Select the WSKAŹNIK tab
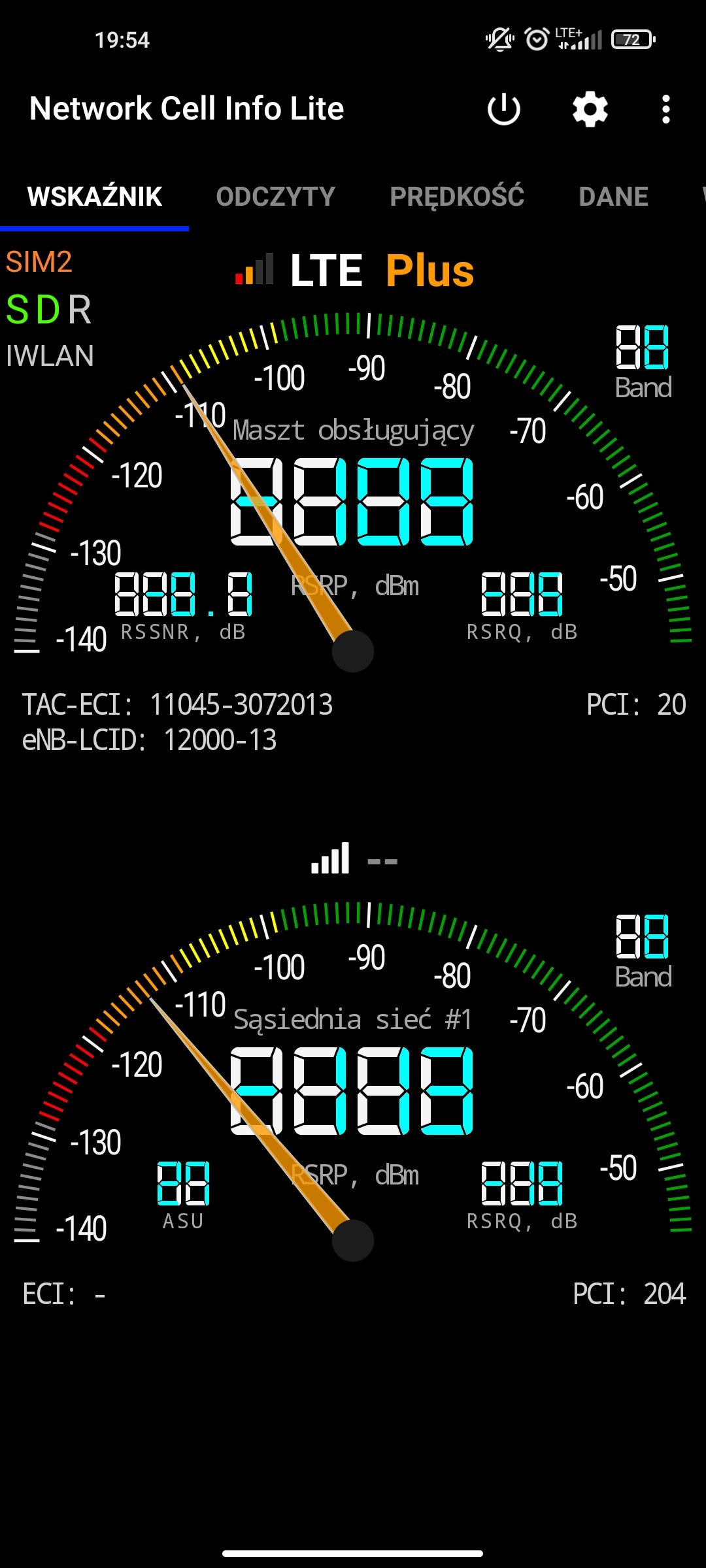This screenshot has width=706, height=1568. [x=95, y=197]
